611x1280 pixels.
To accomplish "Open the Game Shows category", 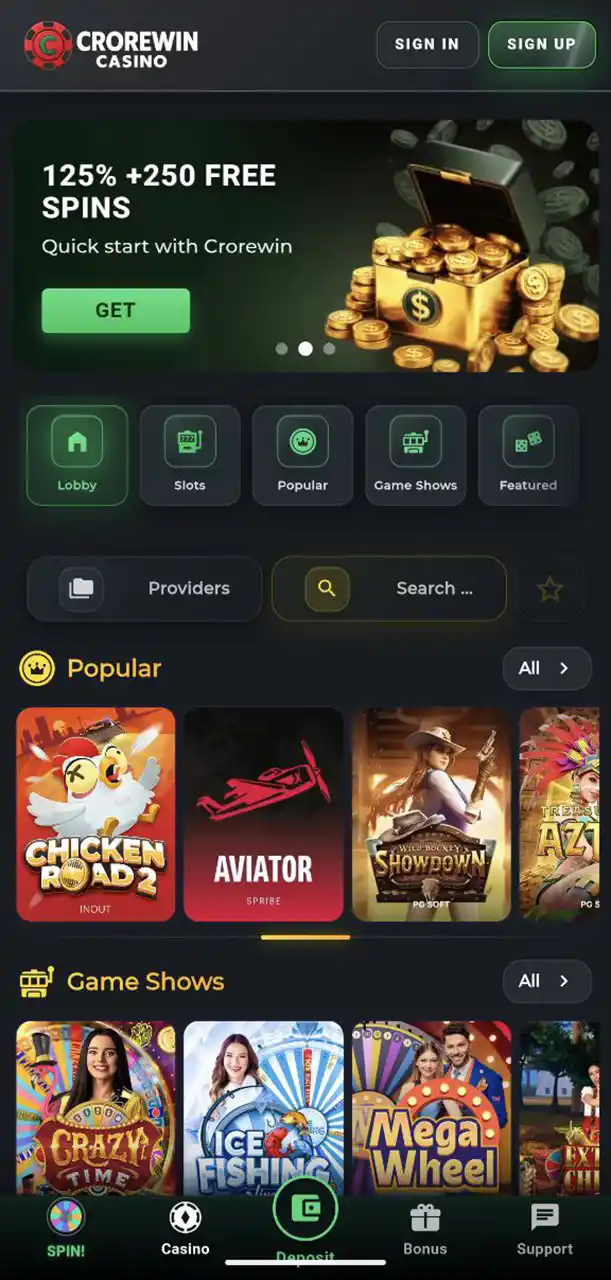I will pos(415,454).
